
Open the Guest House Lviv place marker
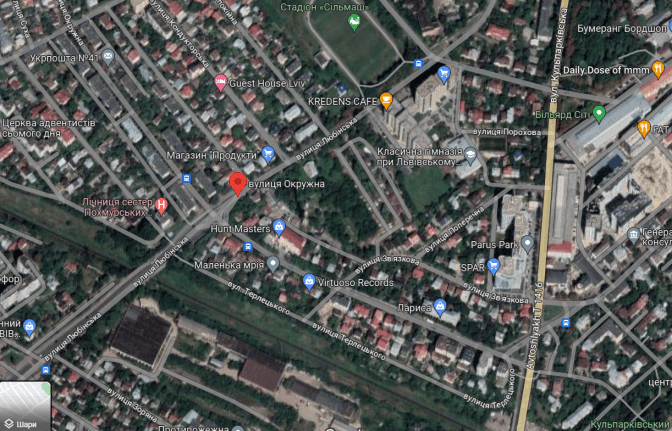221,84
